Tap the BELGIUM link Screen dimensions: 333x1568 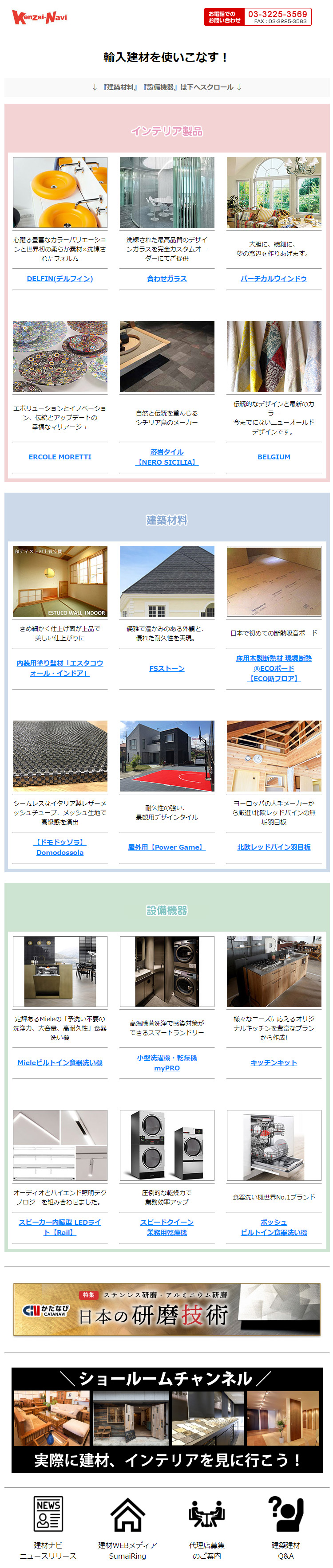274,457
